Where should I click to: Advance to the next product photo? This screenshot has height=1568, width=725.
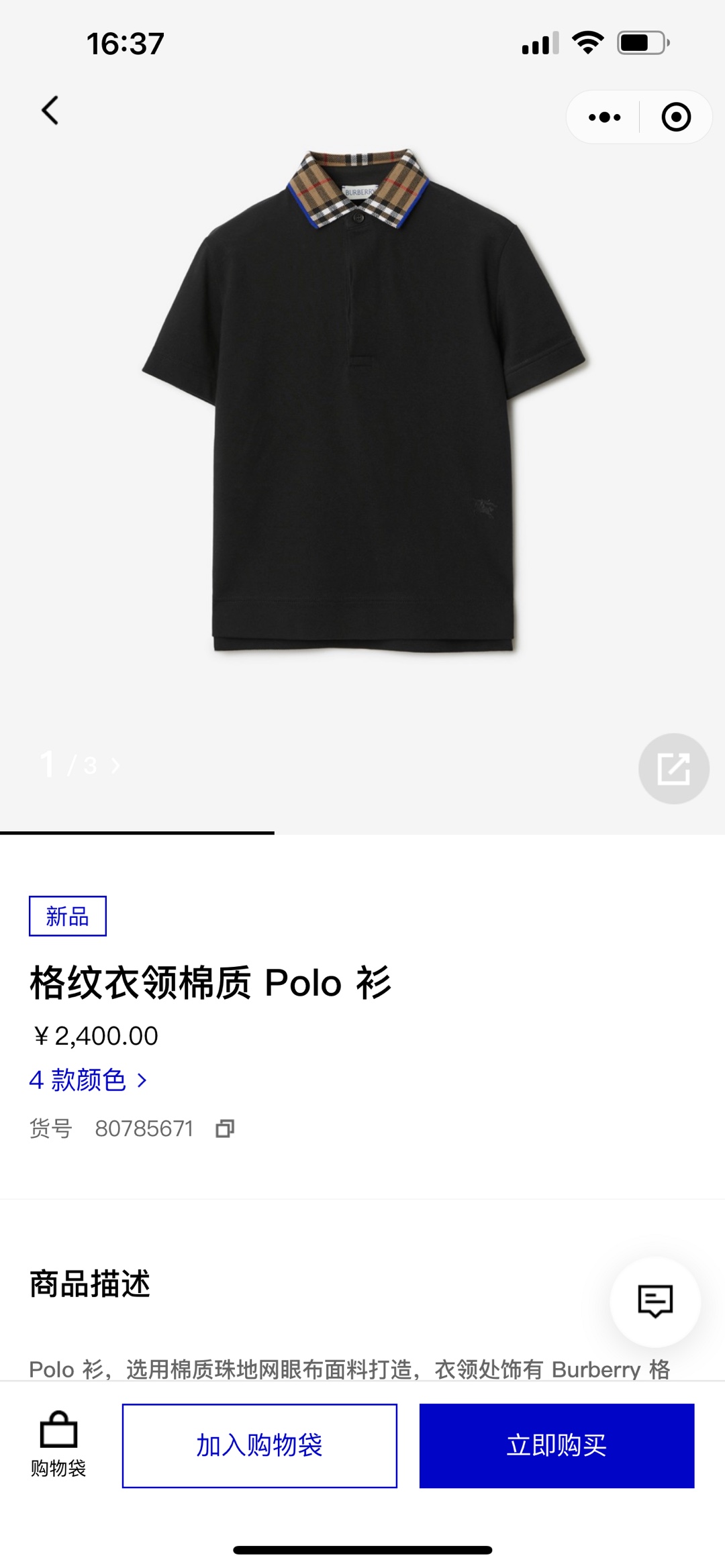coord(115,765)
